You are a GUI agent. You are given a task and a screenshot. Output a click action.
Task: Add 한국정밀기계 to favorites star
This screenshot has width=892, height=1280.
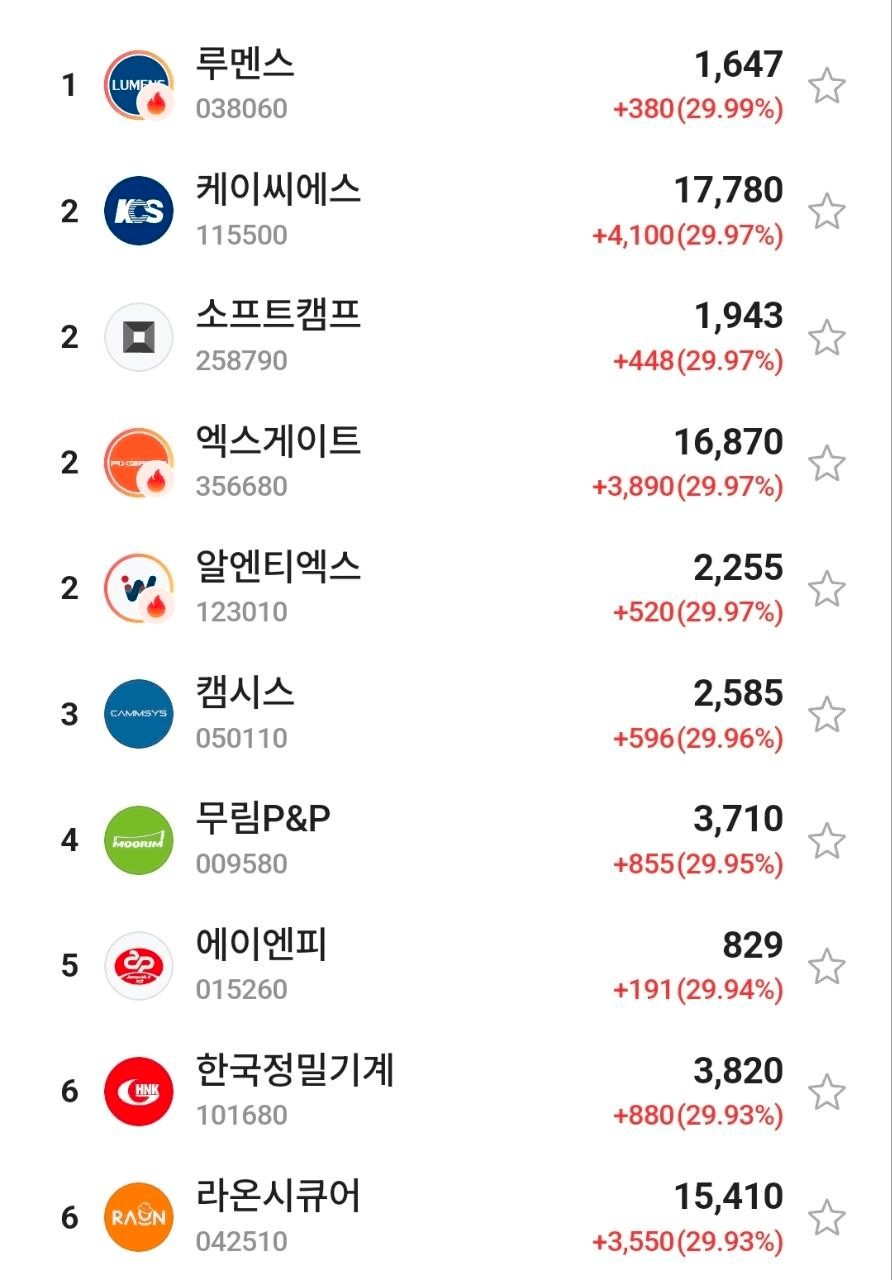(826, 1093)
